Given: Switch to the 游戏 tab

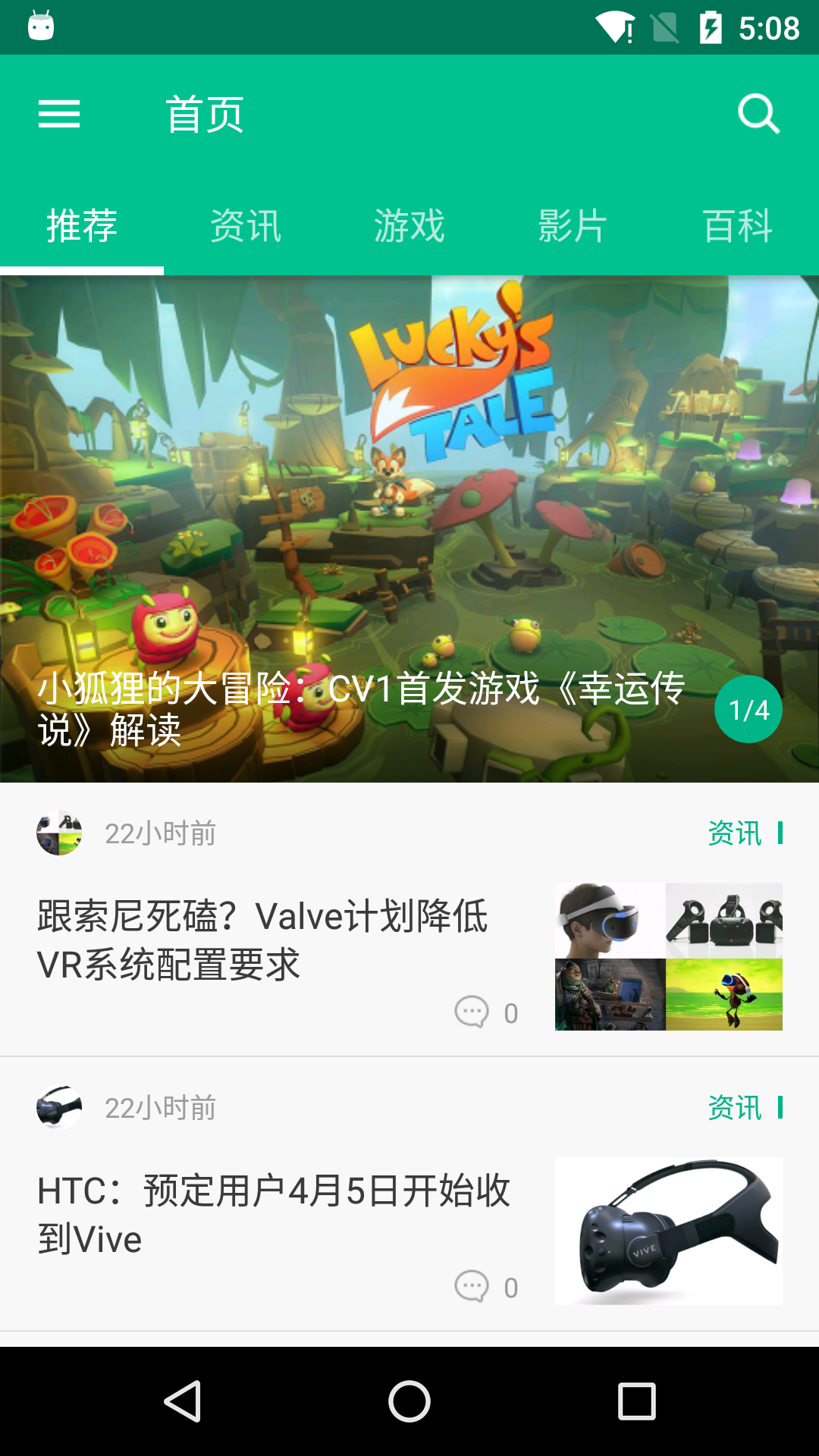Looking at the screenshot, I should 409,226.
